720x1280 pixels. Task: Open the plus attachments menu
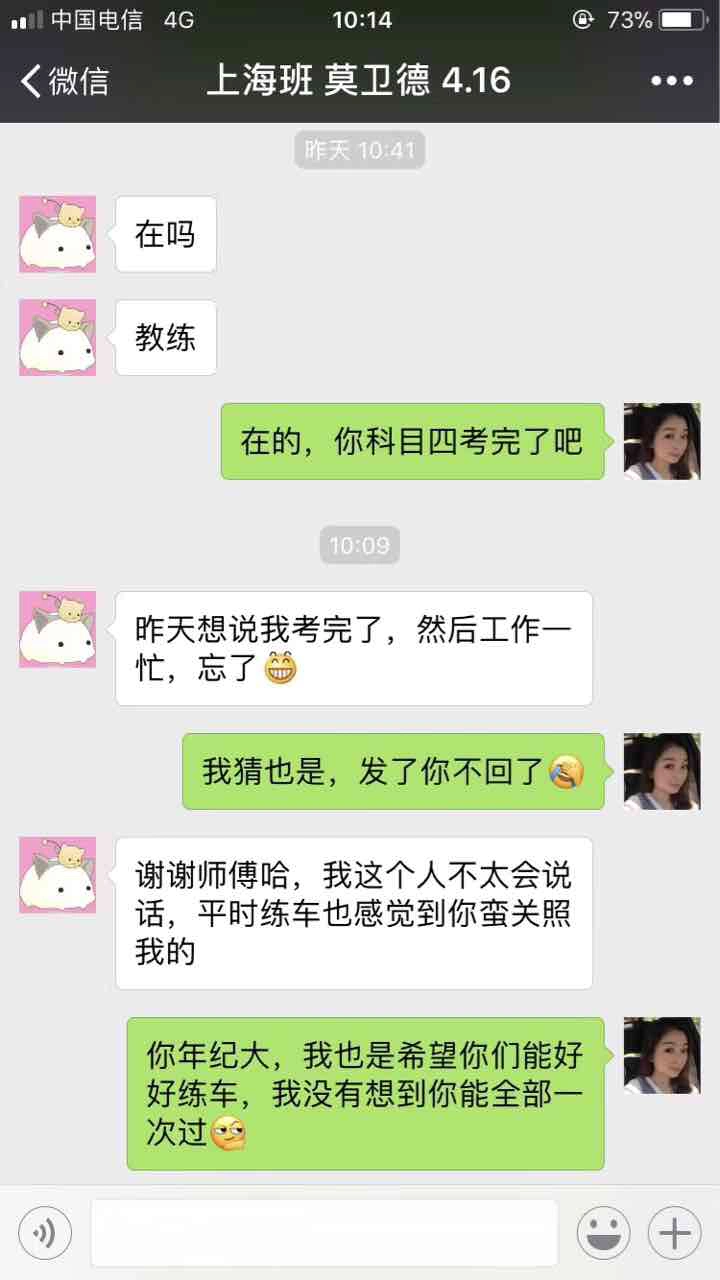pos(674,1233)
